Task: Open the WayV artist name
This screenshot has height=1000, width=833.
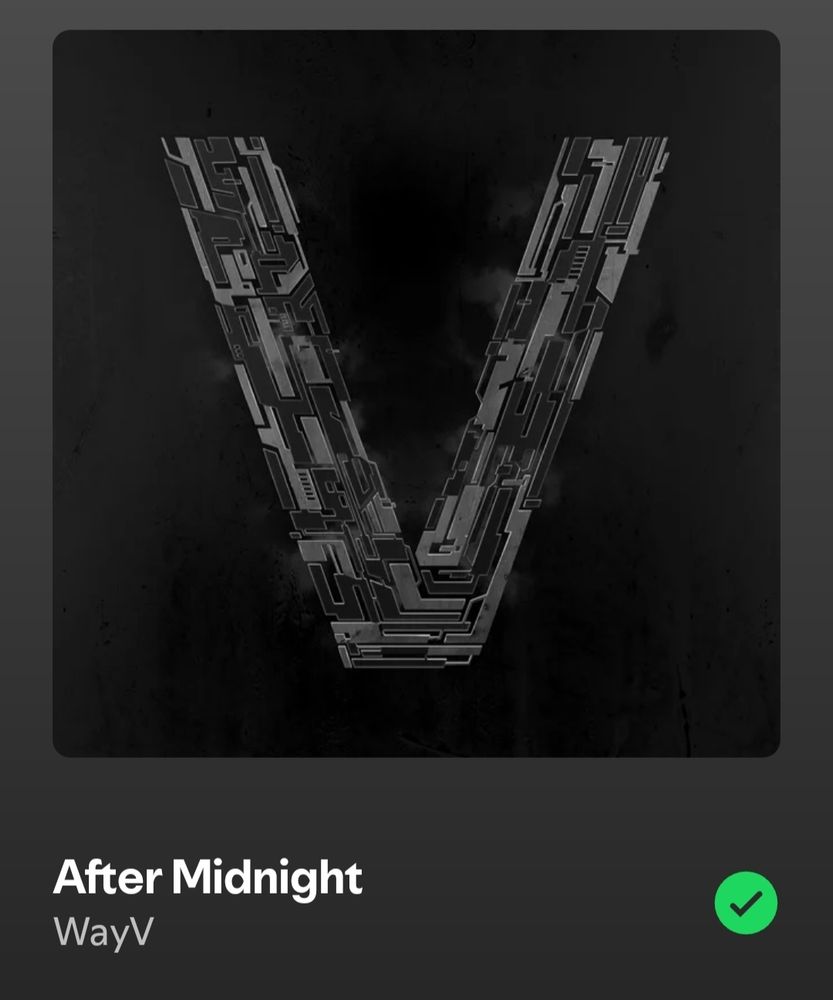Action: [x=103, y=932]
